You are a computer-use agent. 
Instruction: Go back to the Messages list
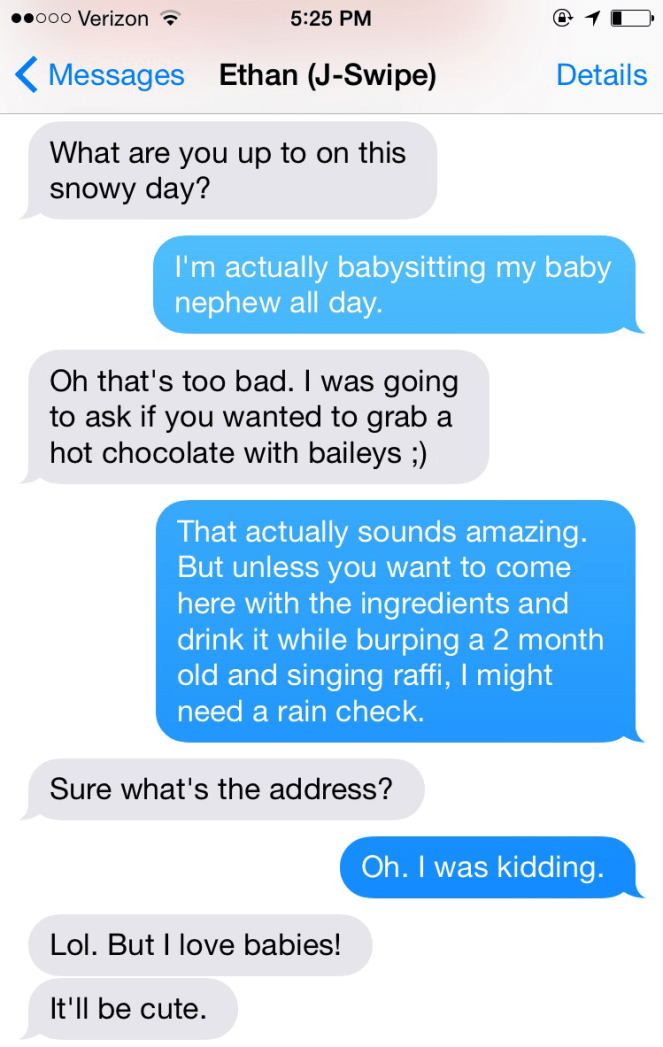(100, 75)
